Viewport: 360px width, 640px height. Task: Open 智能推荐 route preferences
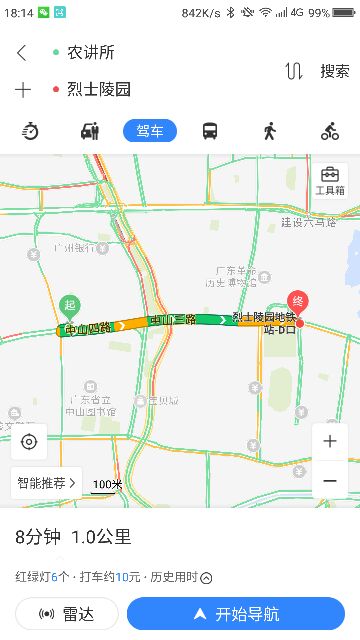pyautogui.click(x=47, y=483)
